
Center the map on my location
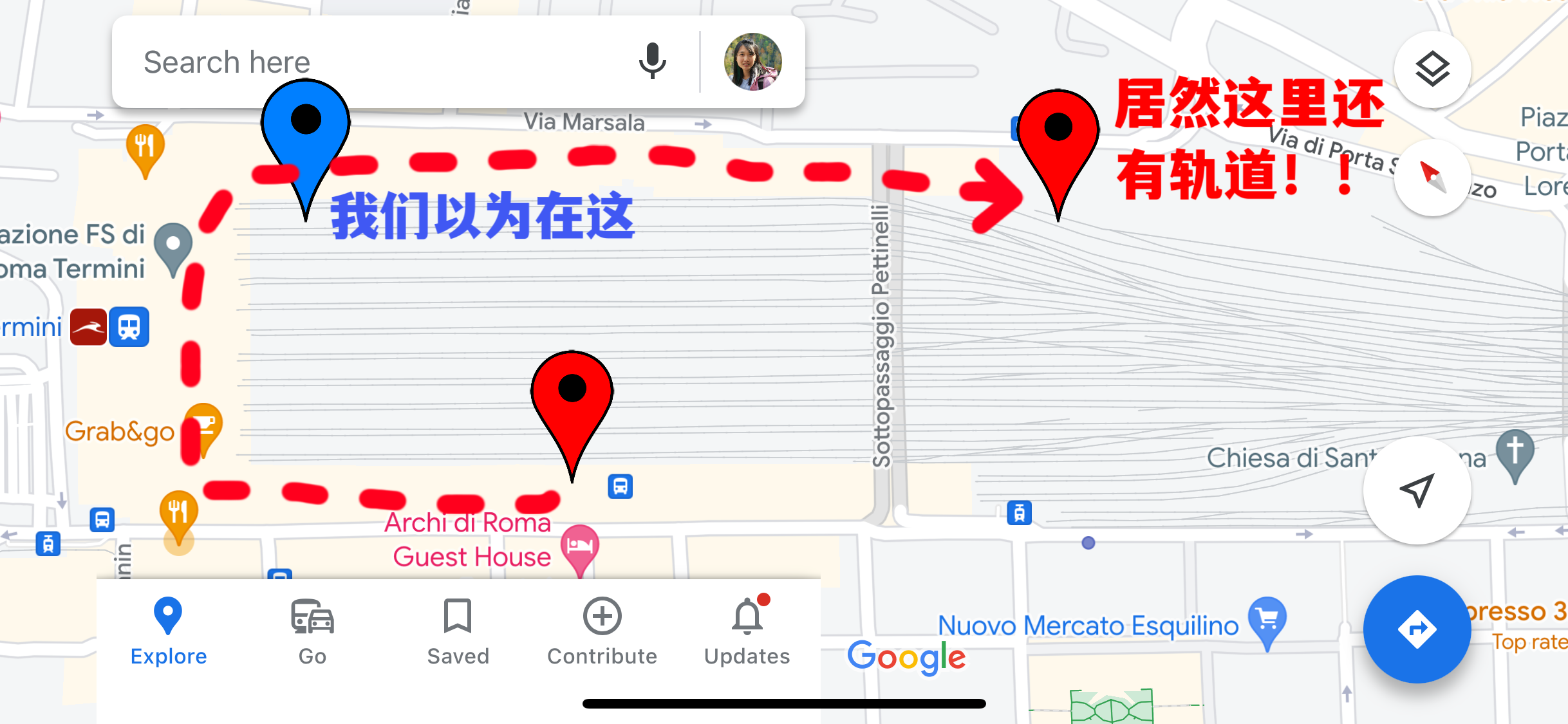click(x=1417, y=490)
